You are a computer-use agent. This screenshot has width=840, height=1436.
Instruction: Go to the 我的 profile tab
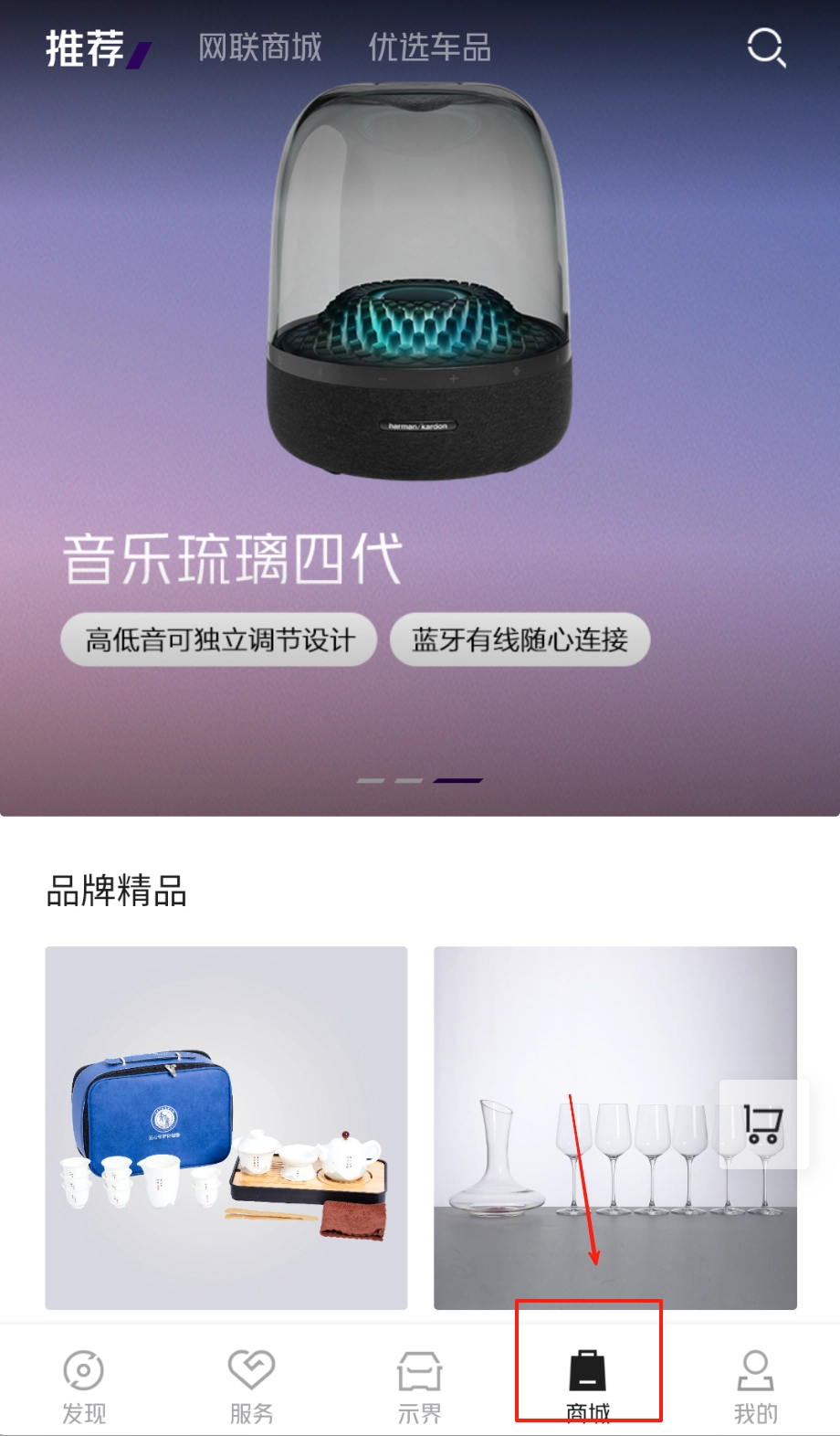click(x=756, y=1385)
